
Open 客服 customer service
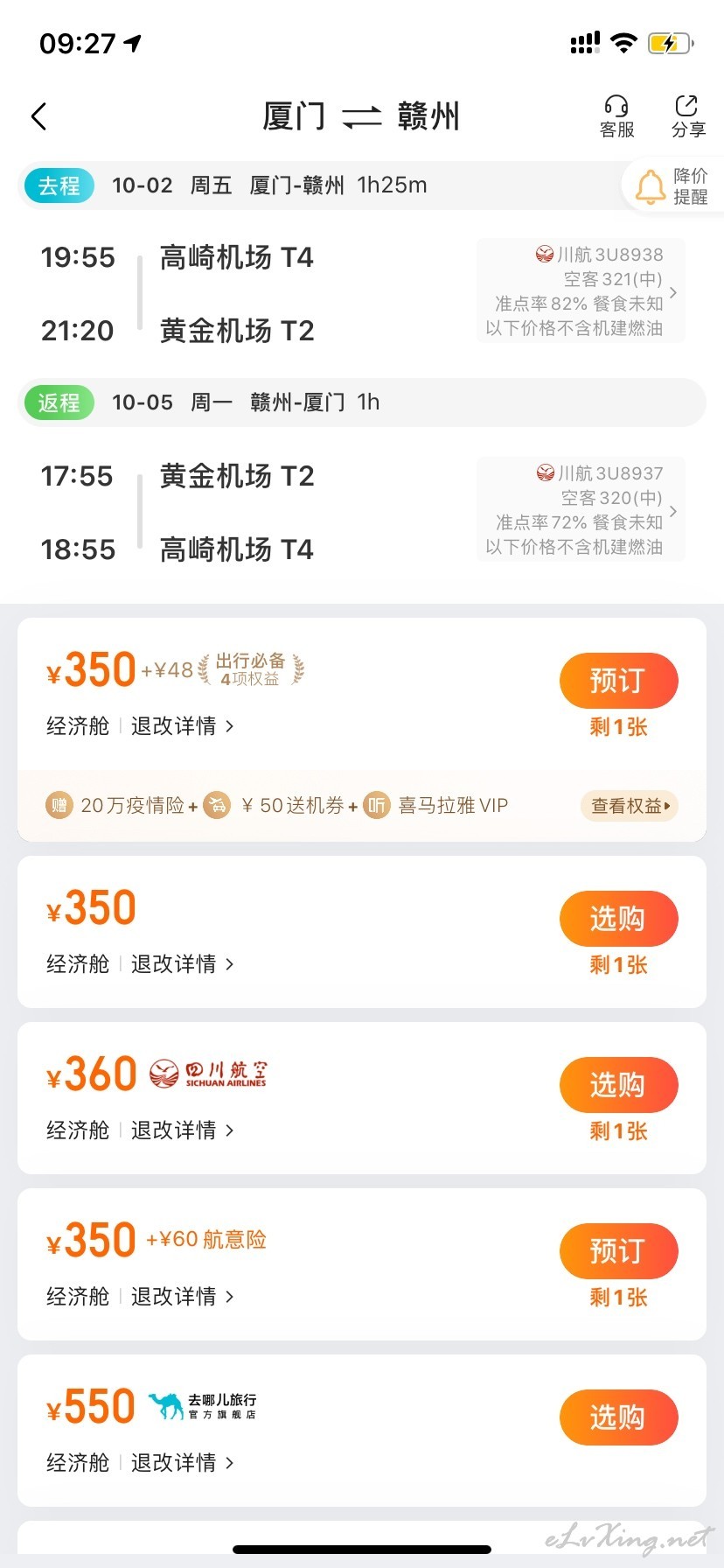click(x=616, y=116)
